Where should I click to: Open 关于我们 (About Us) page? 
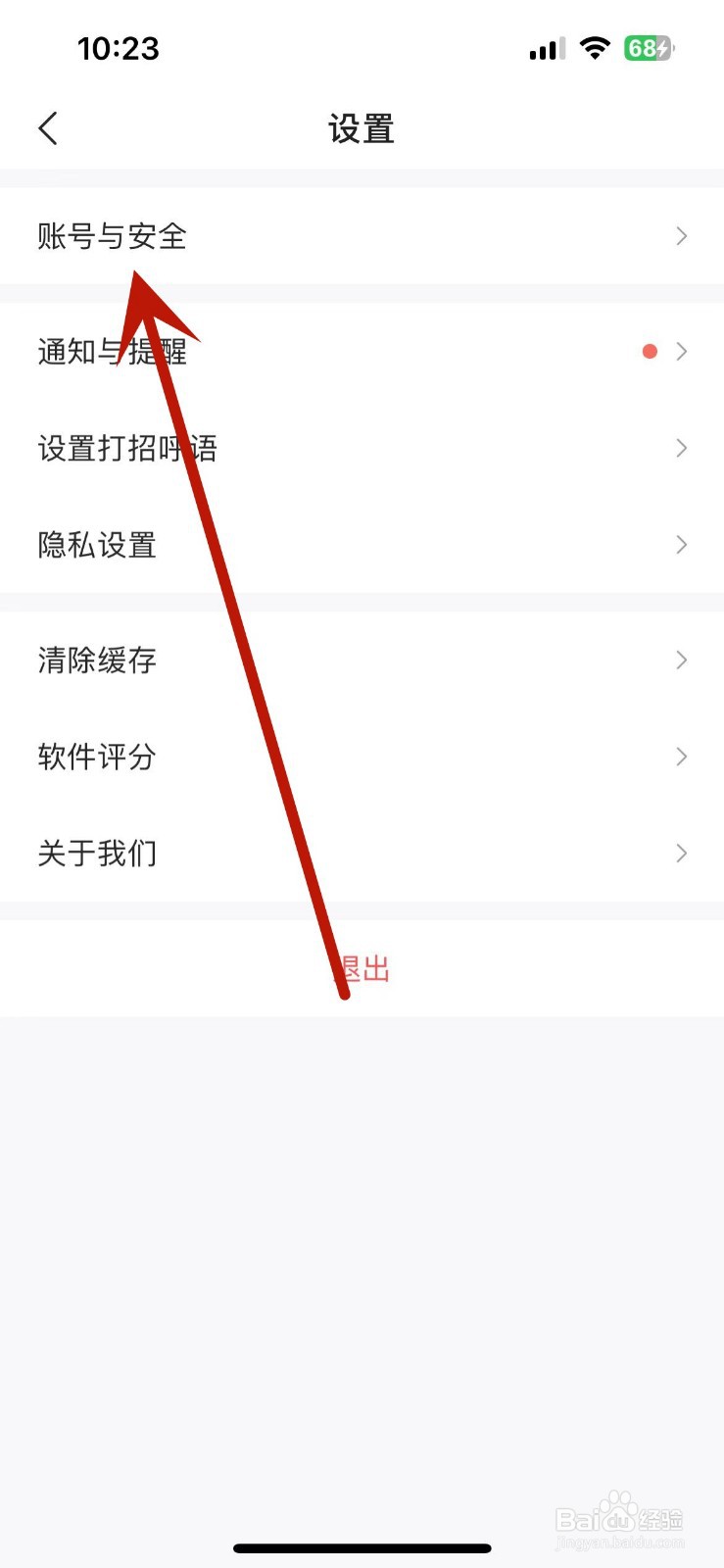pyautogui.click(x=97, y=853)
